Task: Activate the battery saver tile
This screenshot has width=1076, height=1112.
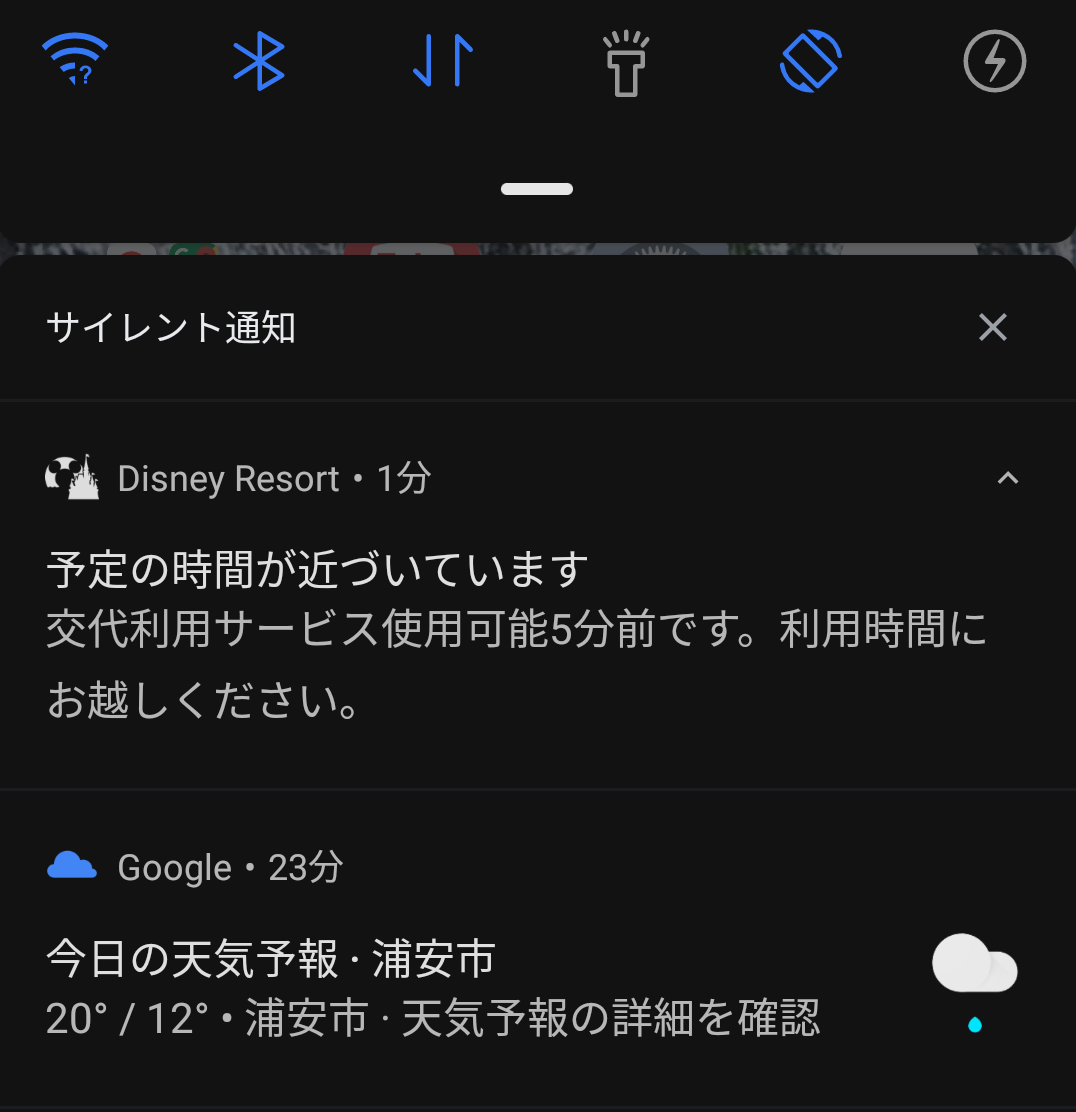Action: [993, 60]
